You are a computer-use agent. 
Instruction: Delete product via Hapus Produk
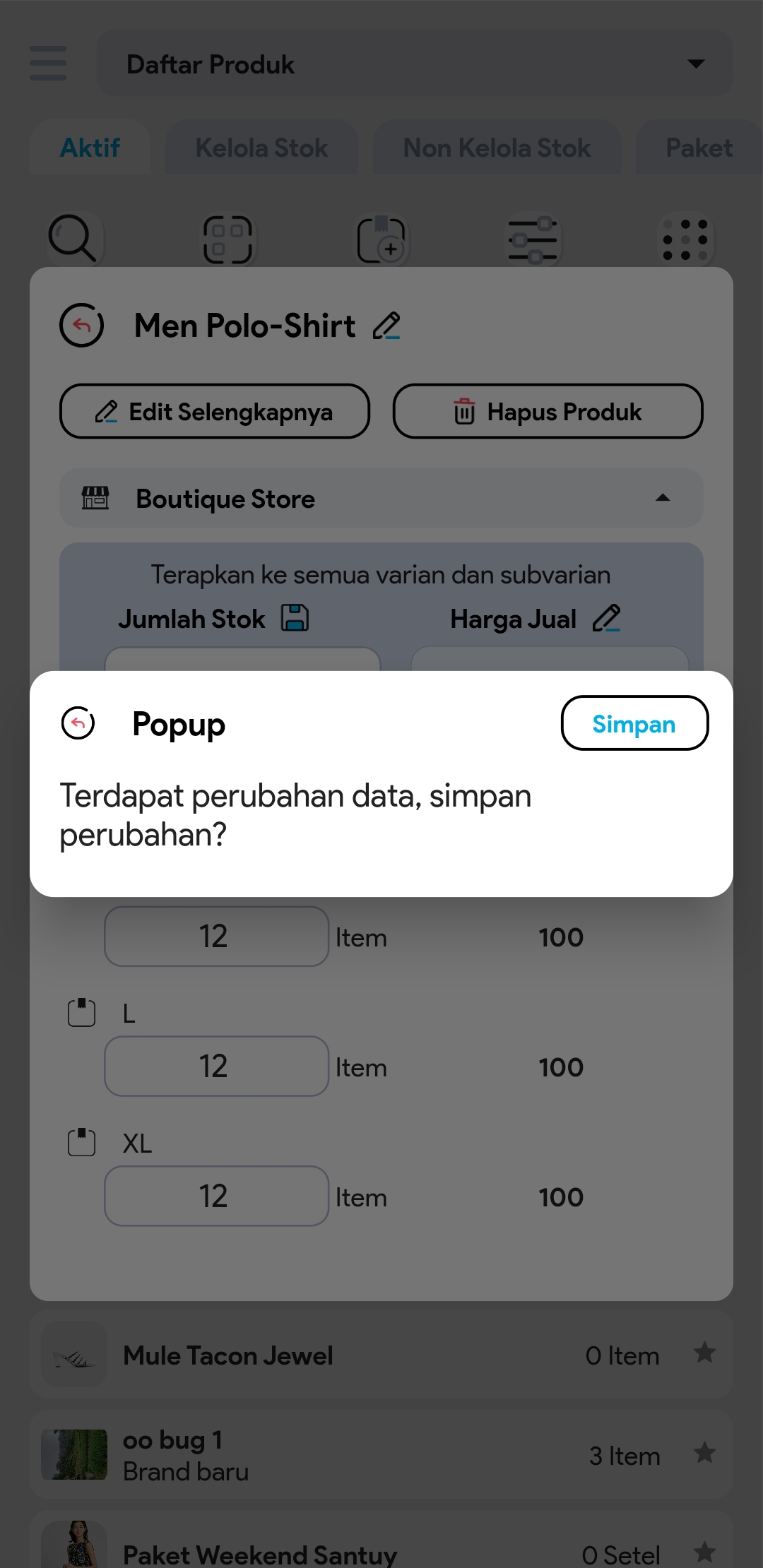click(x=548, y=412)
